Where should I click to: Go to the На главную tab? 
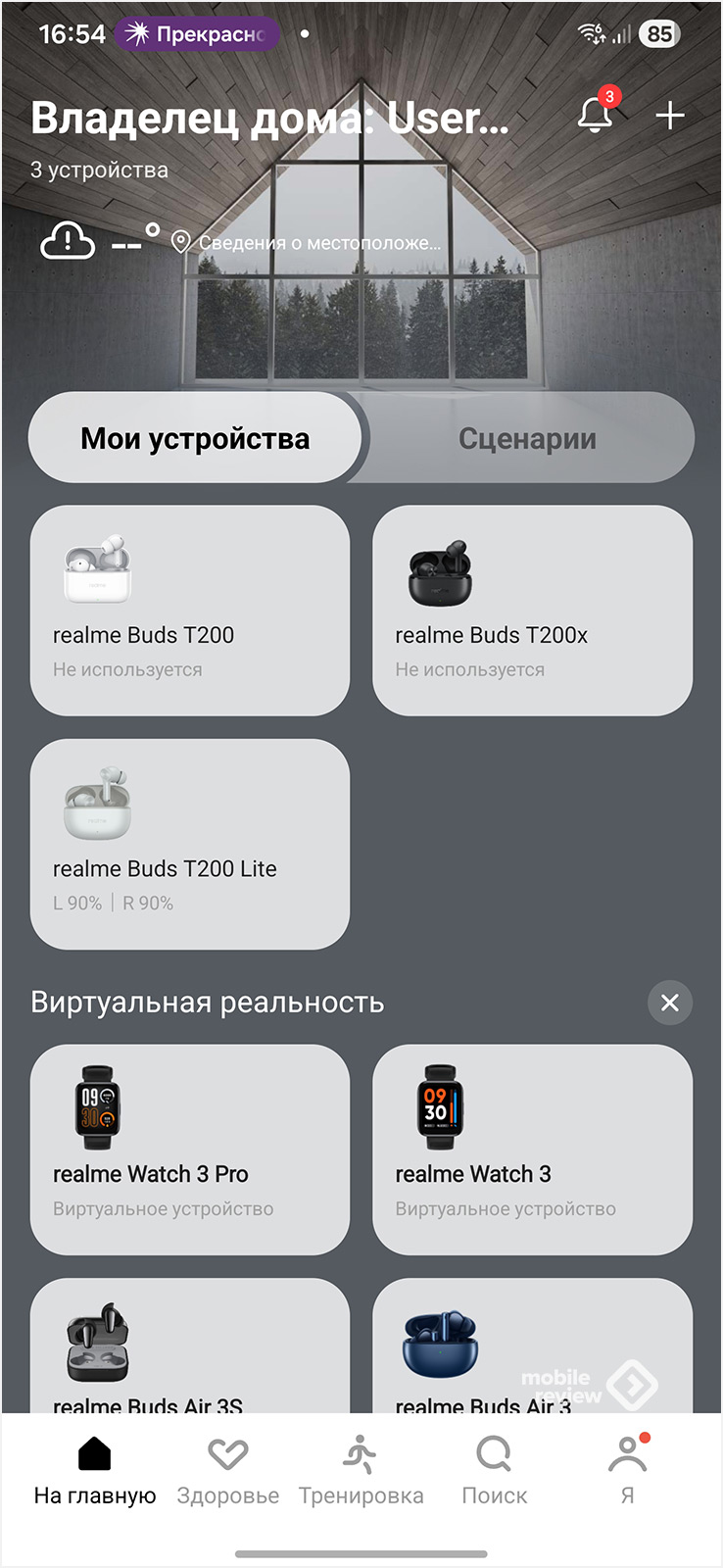click(x=95, y=1470)
